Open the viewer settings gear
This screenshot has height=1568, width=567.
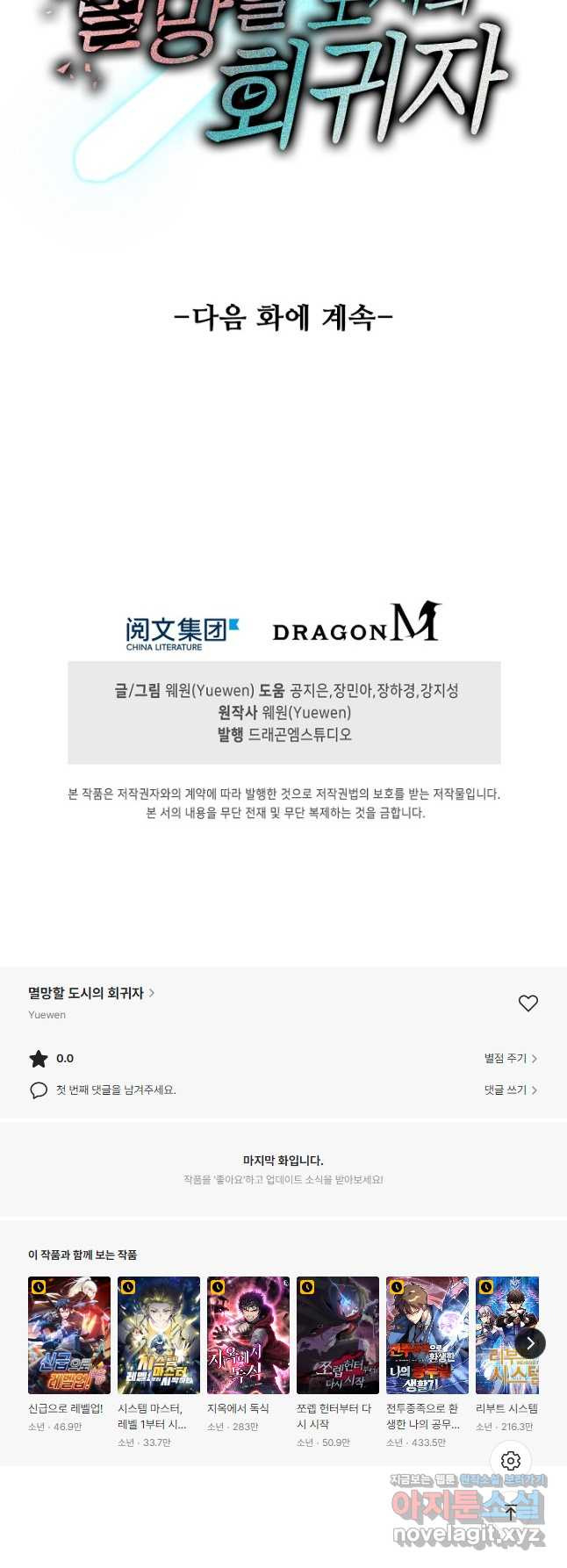click(x=511, y=1460)
